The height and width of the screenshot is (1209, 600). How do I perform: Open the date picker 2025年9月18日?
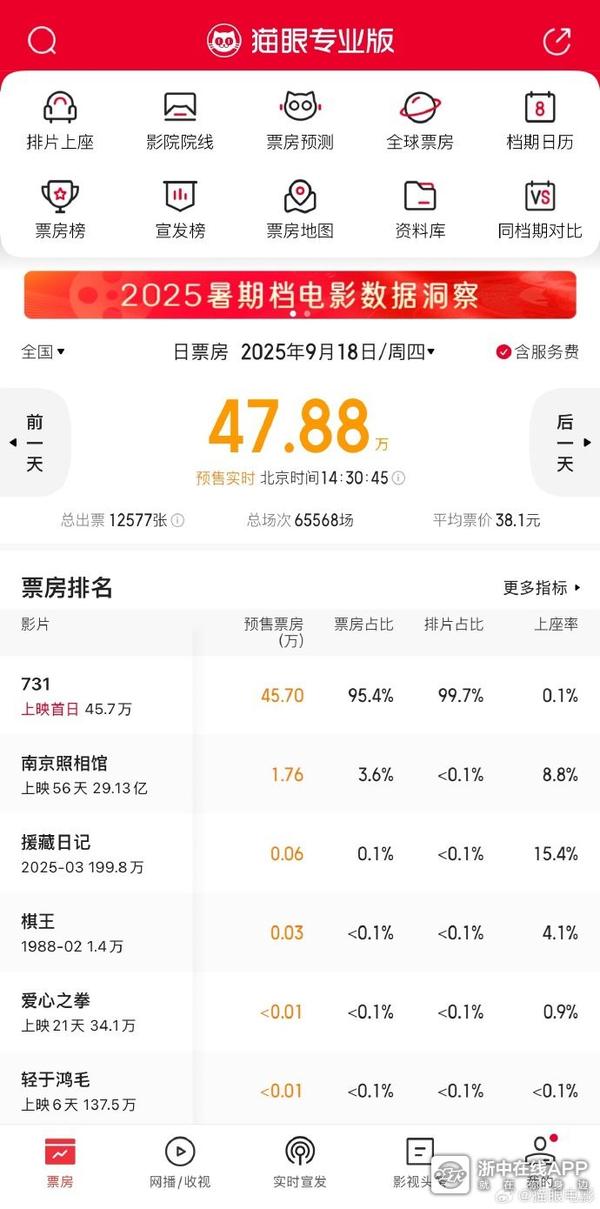coord(338,352)
